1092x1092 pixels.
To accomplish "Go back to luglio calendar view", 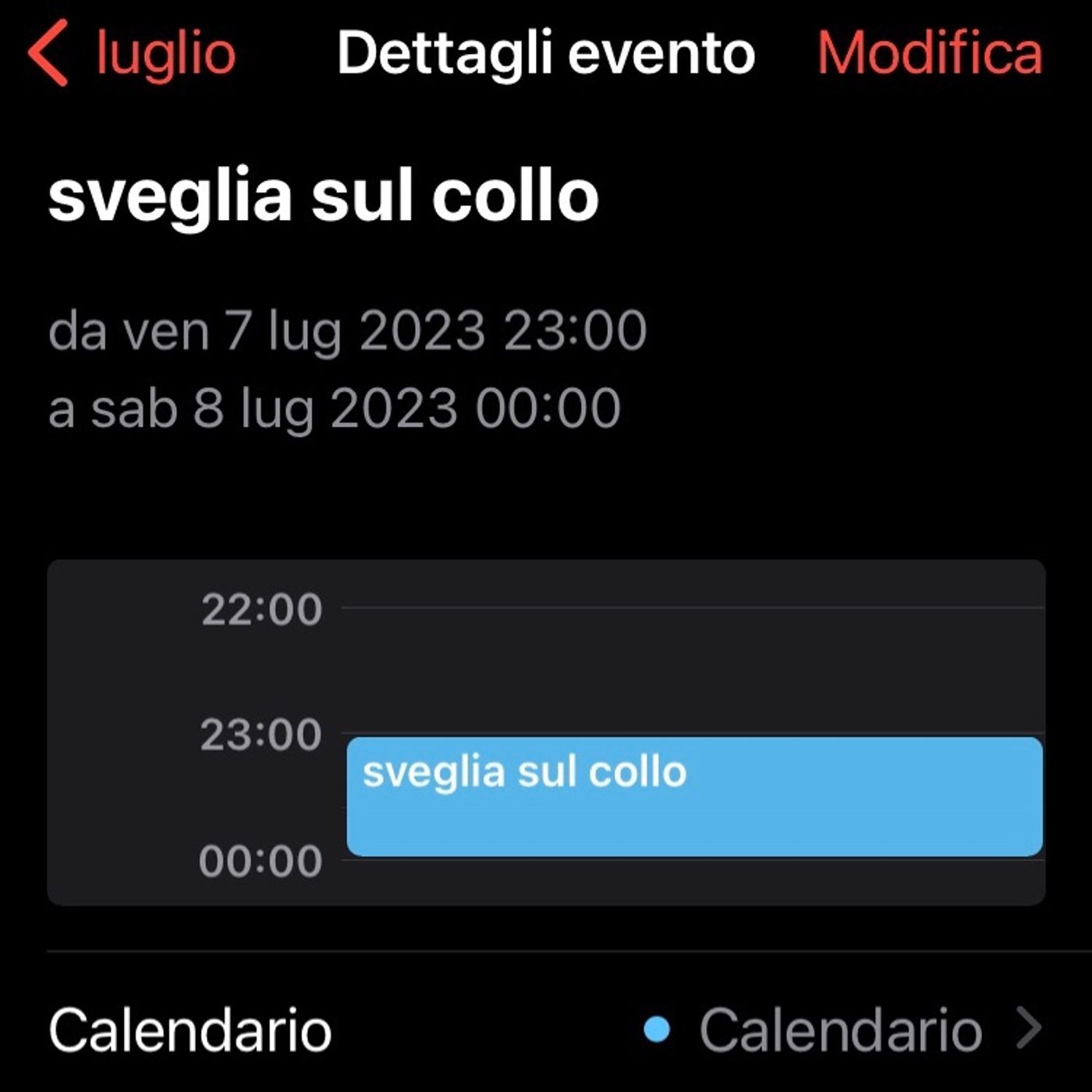I will pos(133,53).
